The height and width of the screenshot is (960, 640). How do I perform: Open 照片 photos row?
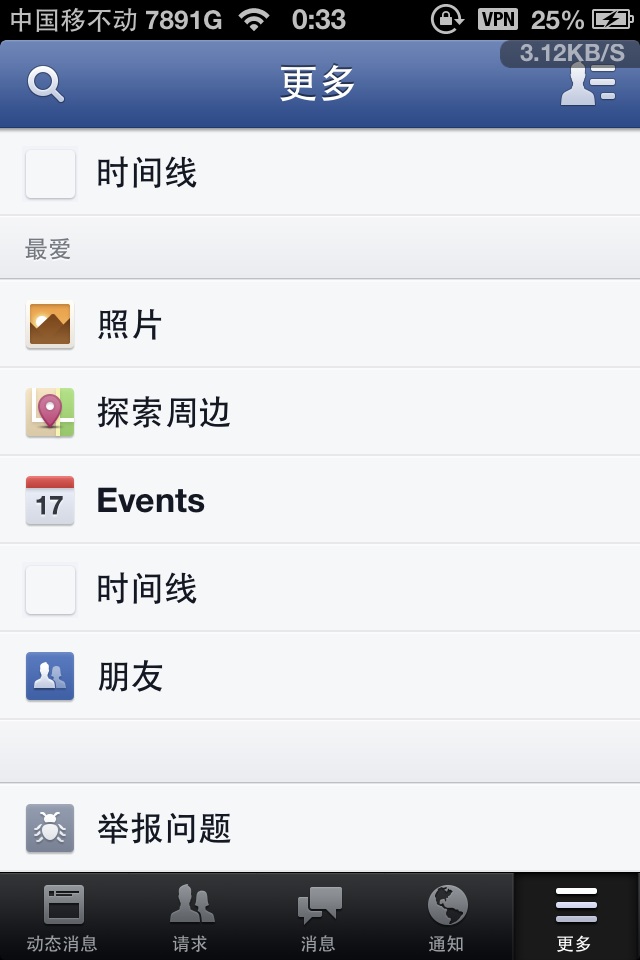click(320, 325)
